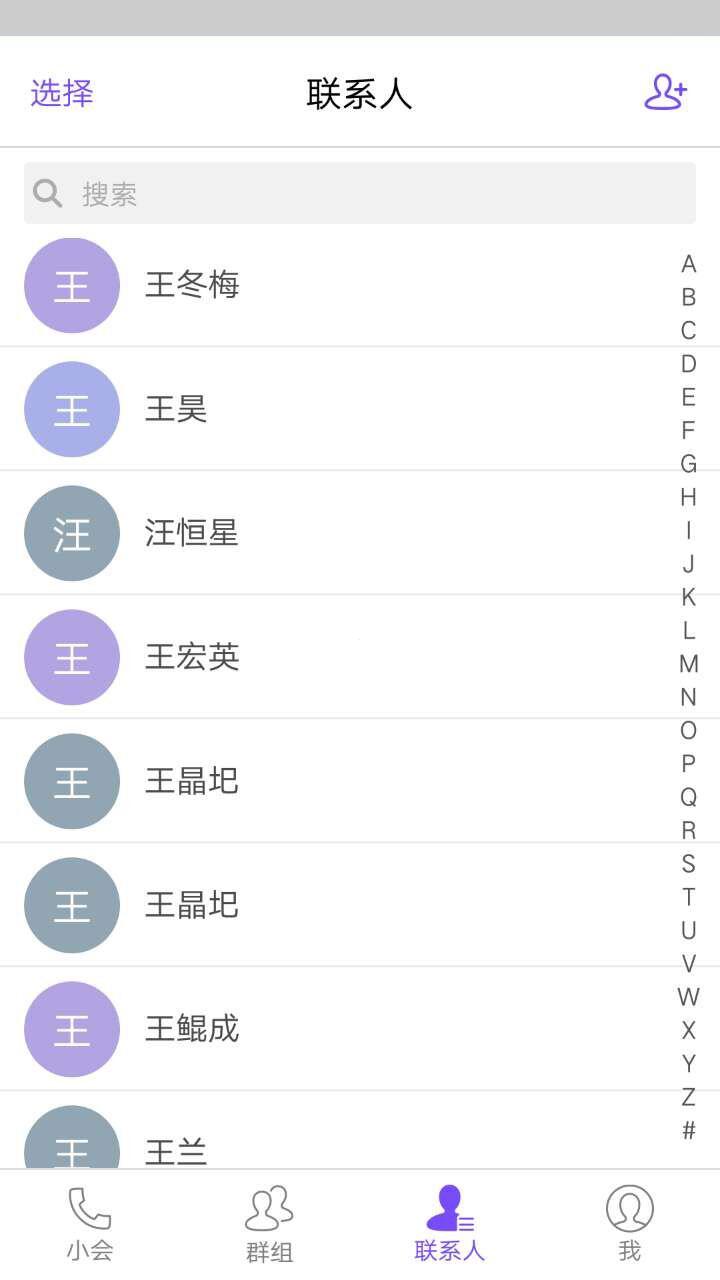This screenshot has width=720, height=1280.
Task: Open the 搜索 search box
Action: pyautogui.click(x=360, y=193)
